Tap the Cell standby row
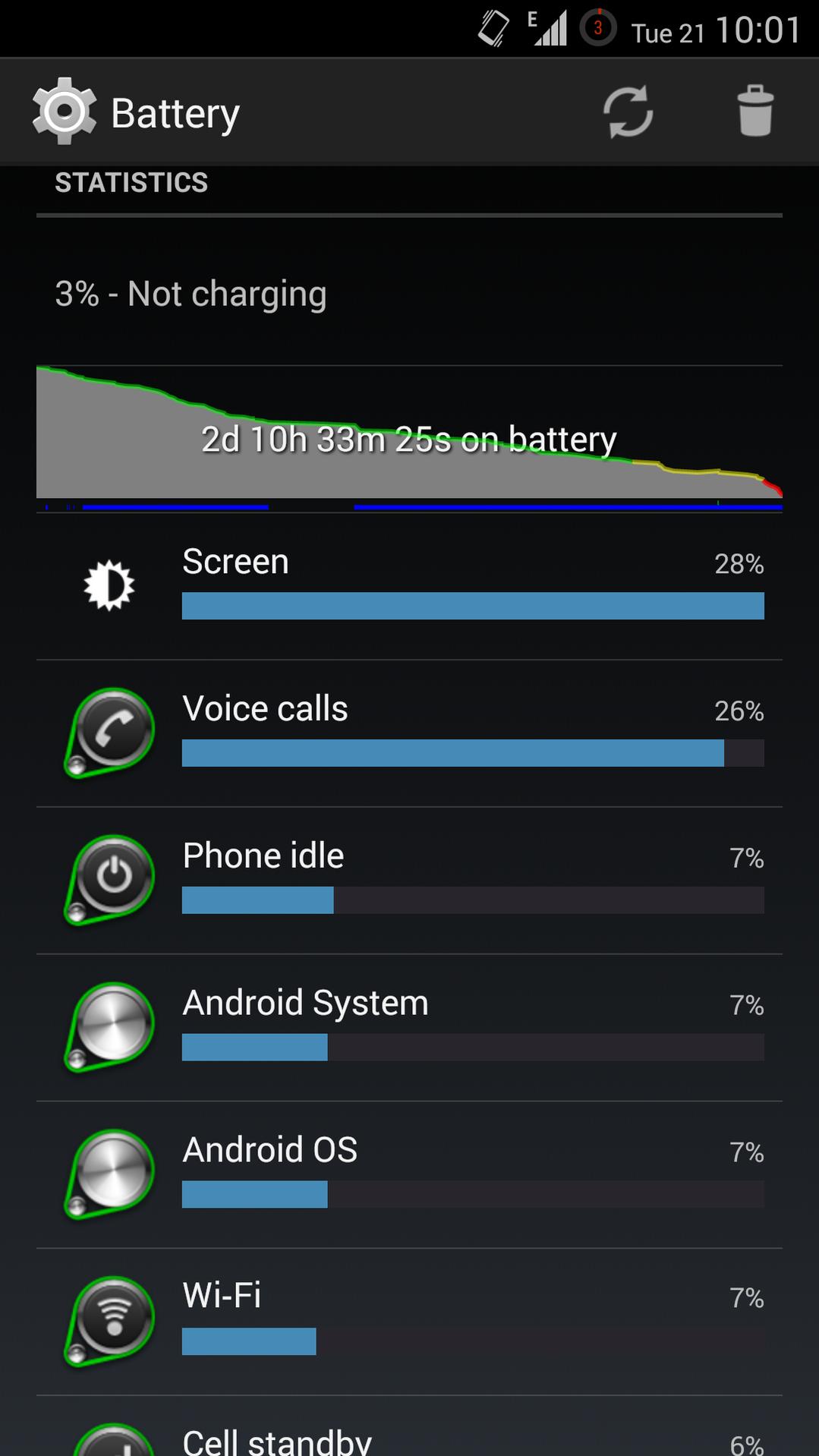 coord(409,1426)
